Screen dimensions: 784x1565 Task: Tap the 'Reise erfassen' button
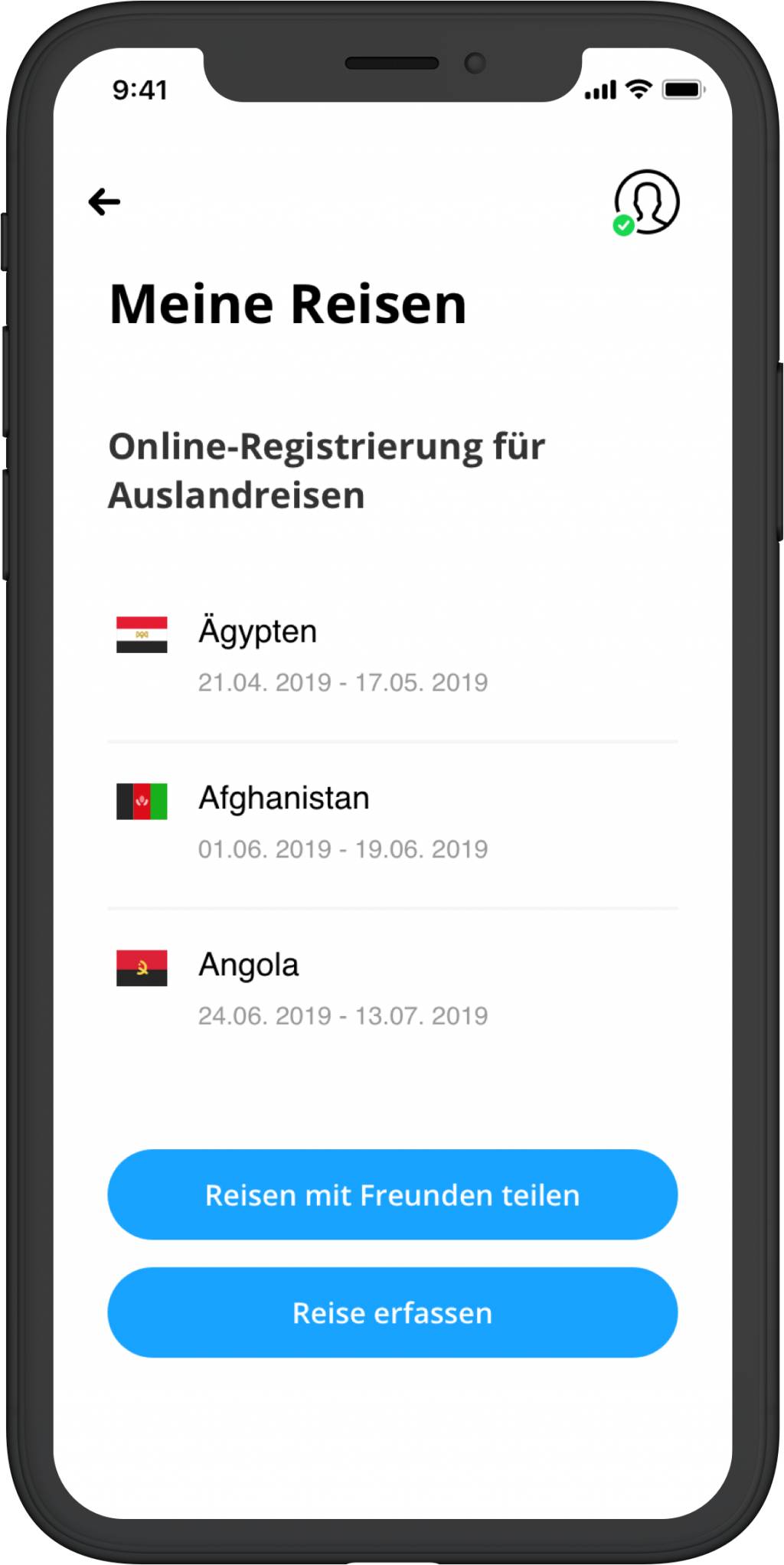coord(392,1313)
